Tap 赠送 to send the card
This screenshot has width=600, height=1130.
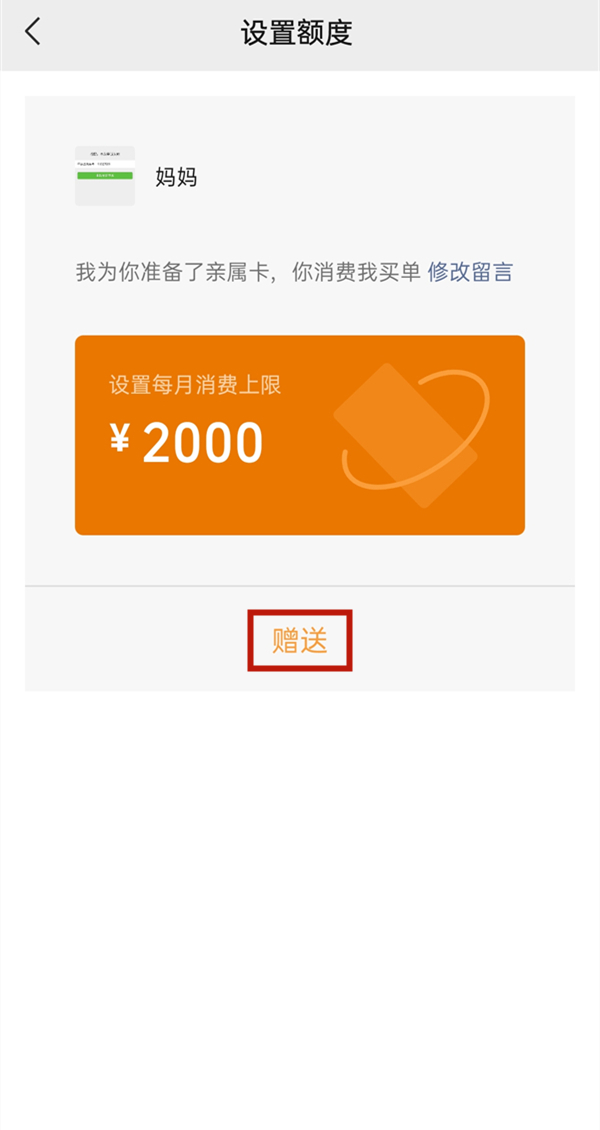pos(300,641)
